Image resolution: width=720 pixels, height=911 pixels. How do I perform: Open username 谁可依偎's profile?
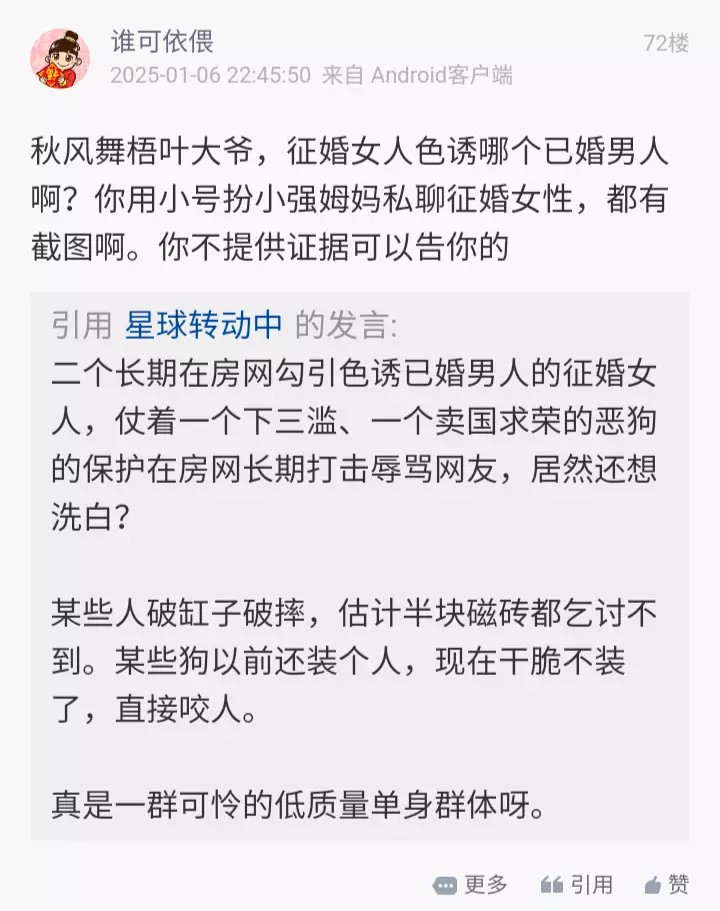coord(160,42)
